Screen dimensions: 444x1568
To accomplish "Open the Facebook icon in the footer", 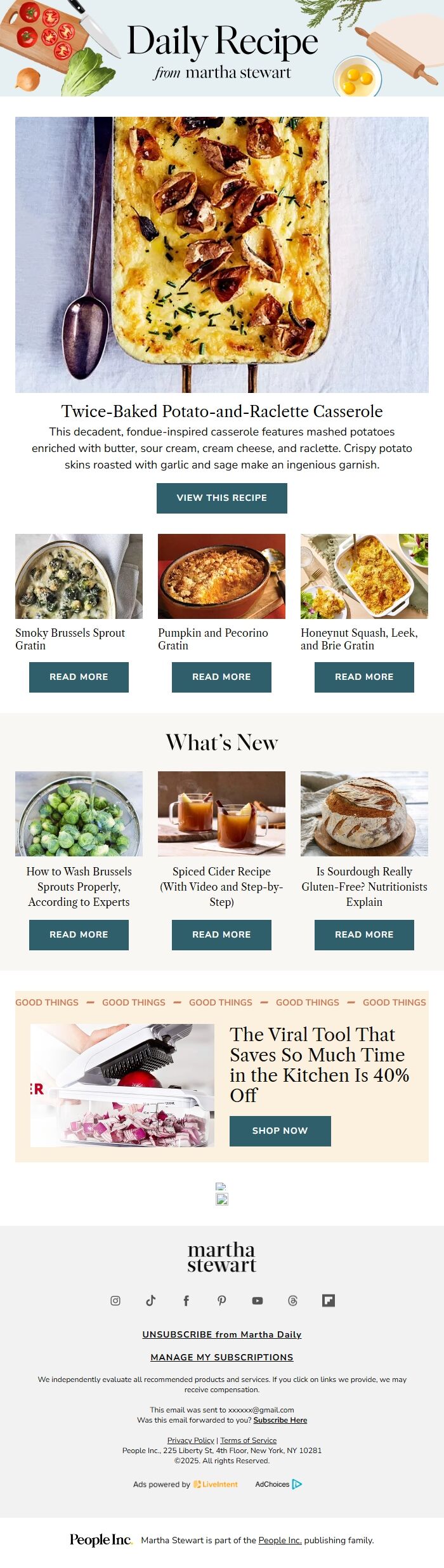I will click(x=186, y=1301).
